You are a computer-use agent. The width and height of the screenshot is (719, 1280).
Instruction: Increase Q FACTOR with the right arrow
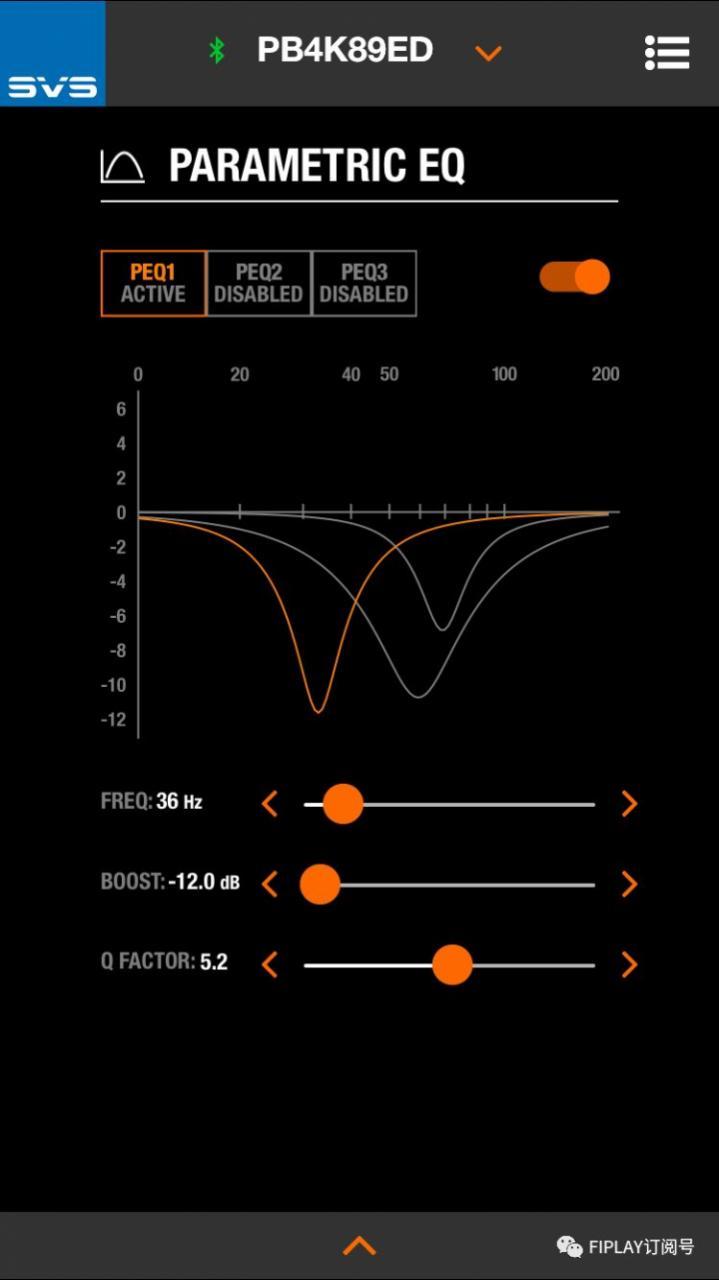(629, 964)
